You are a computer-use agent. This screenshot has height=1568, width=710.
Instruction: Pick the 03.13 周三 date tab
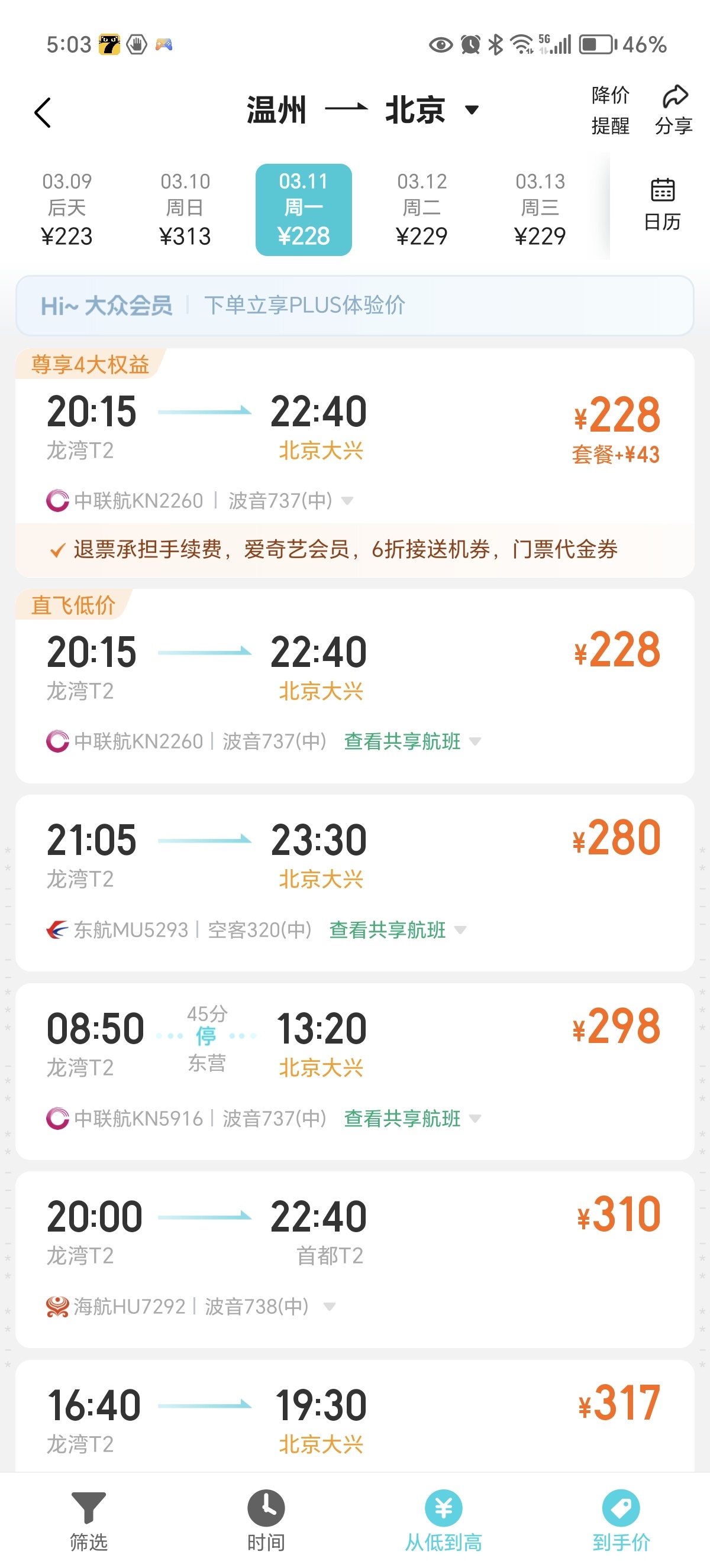coord(540,209)
